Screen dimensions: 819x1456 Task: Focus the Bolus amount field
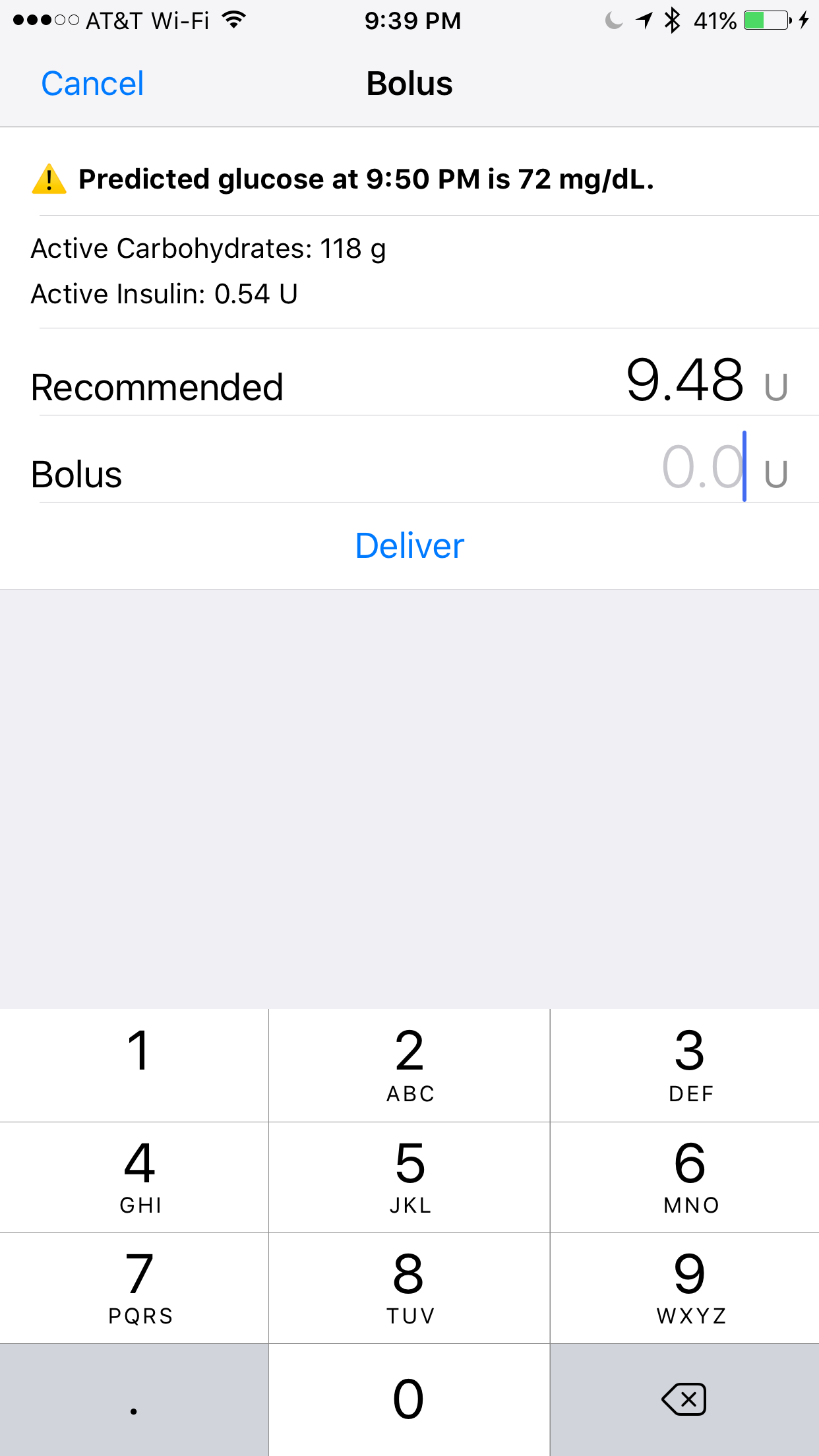coord(702,468)
